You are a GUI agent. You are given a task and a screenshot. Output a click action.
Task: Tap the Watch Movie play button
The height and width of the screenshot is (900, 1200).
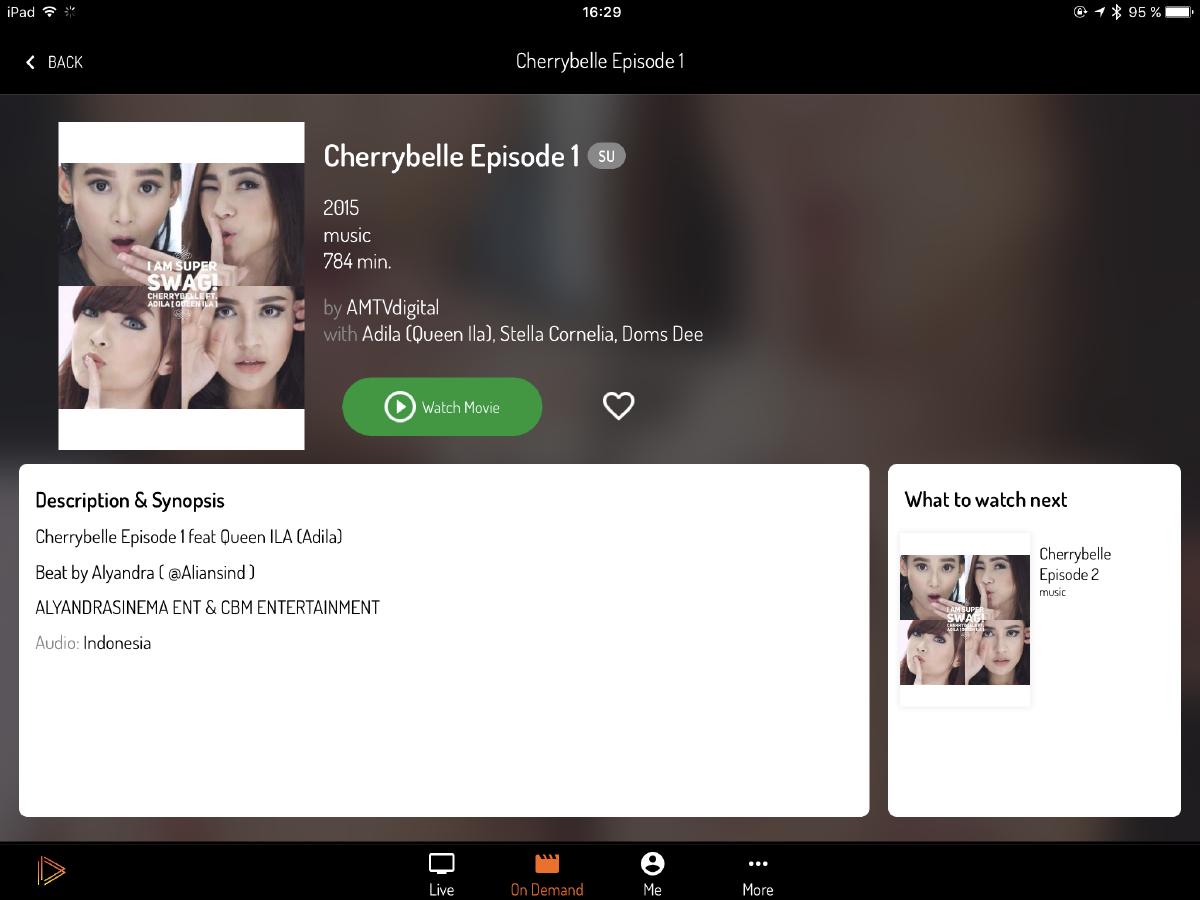click(x=442, y=407)
